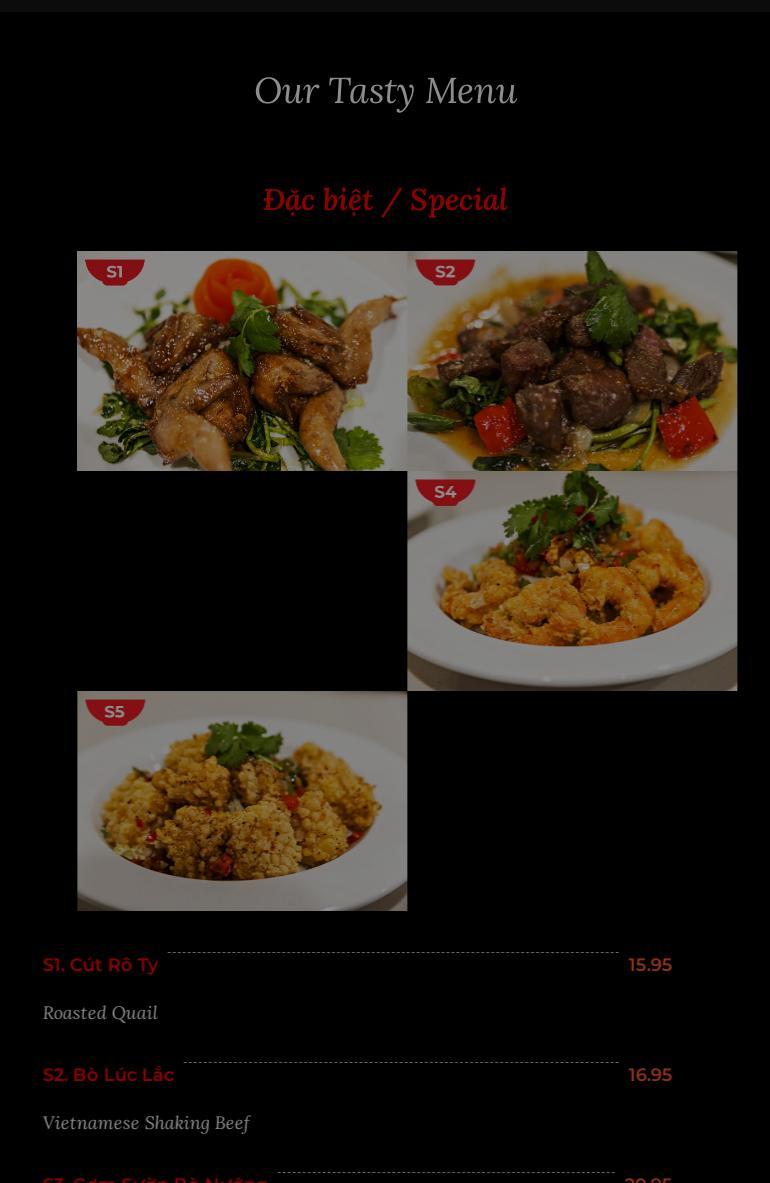Enlarge the S4 shrimp dish photo
The height and width of the screenshot is (1183, 770).
(572, 581)
